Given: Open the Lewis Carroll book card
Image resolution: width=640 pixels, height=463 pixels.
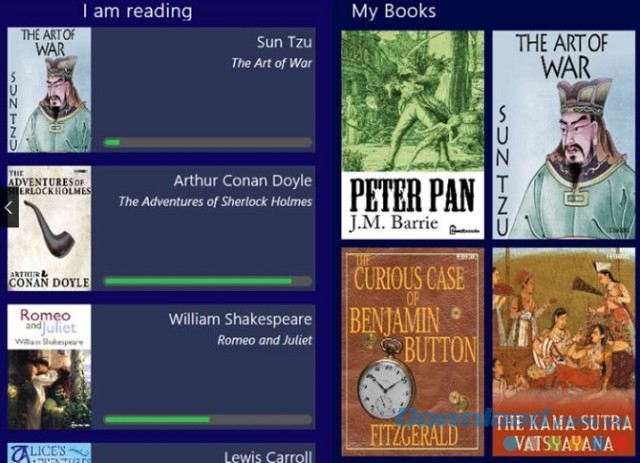Looking at the screenshot, I should click(x=160, y=453).
